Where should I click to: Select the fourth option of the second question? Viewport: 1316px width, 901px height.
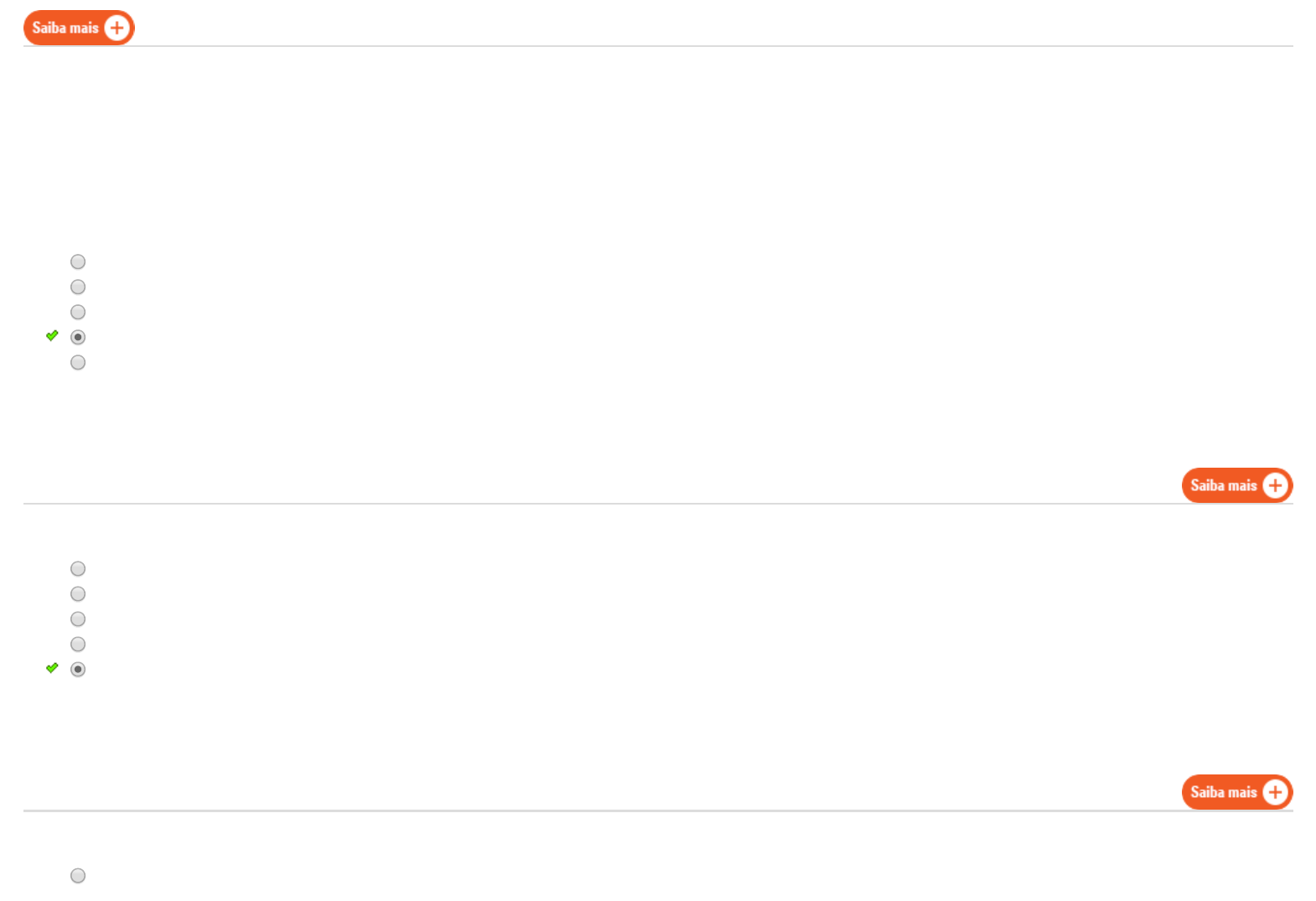tap(78, 645)
